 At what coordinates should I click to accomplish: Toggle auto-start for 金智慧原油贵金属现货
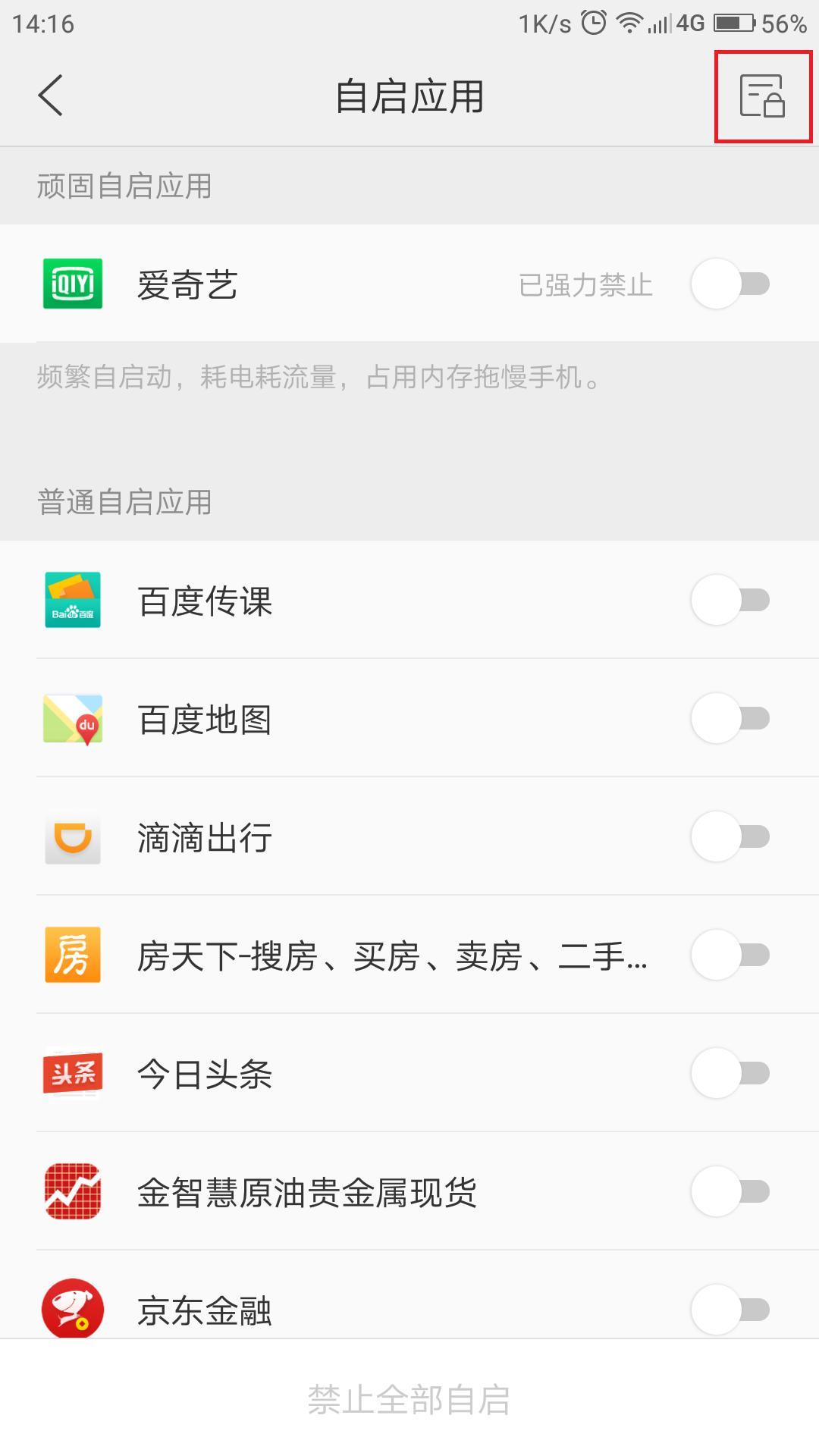pyautogui.click(x=730, y=1192)
